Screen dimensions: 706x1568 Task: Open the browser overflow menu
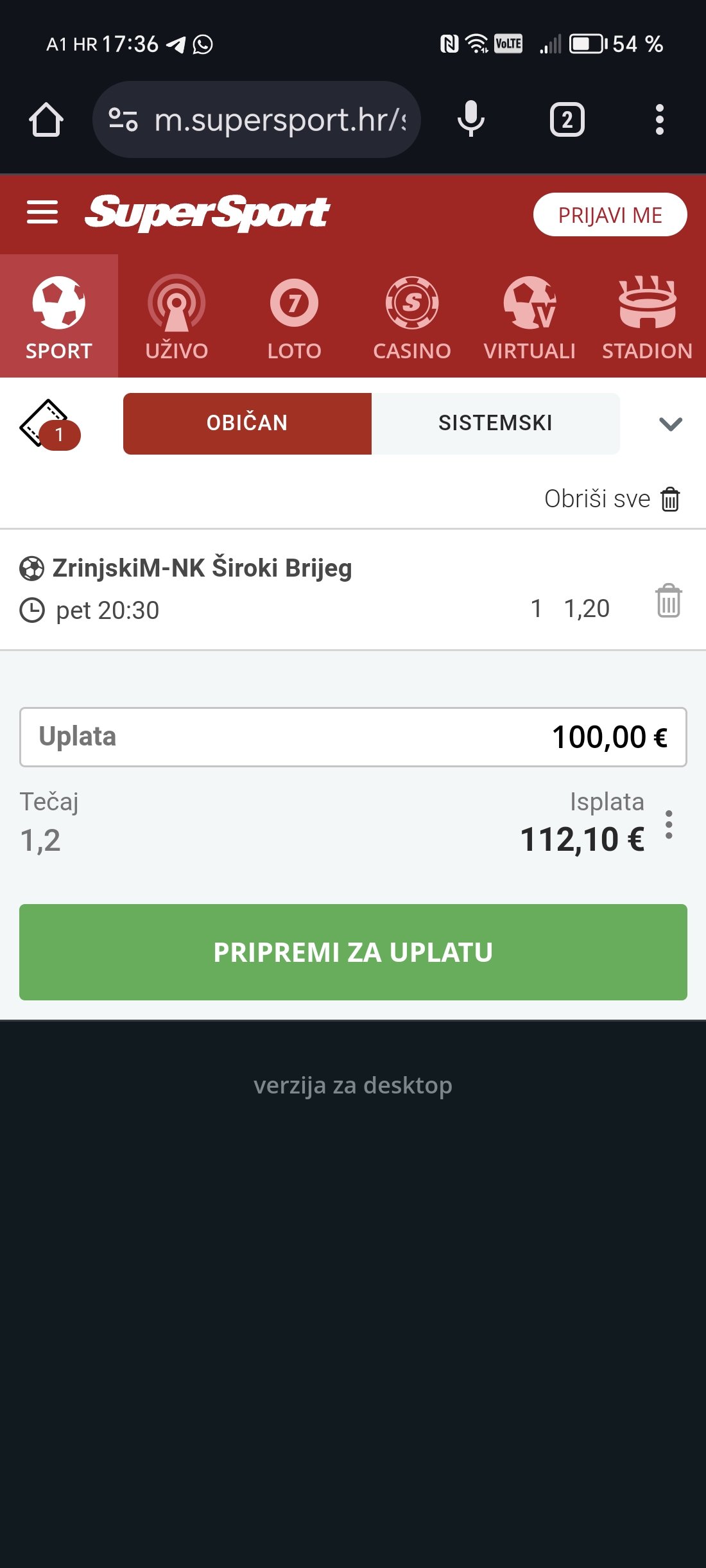(659, 119)
